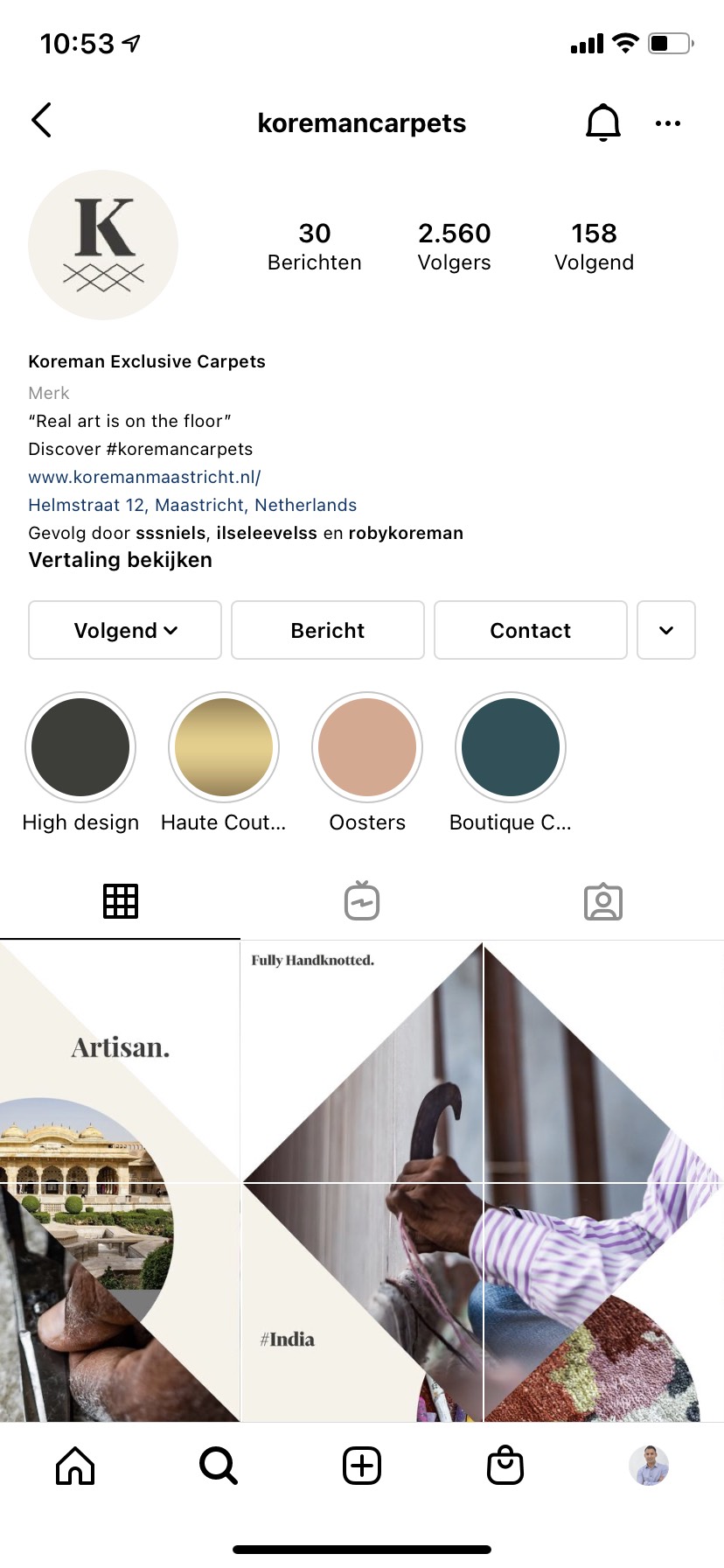This screenshot has height=1568, width=724.
Task: Tap the Contact button
Action: coord(530,630)
